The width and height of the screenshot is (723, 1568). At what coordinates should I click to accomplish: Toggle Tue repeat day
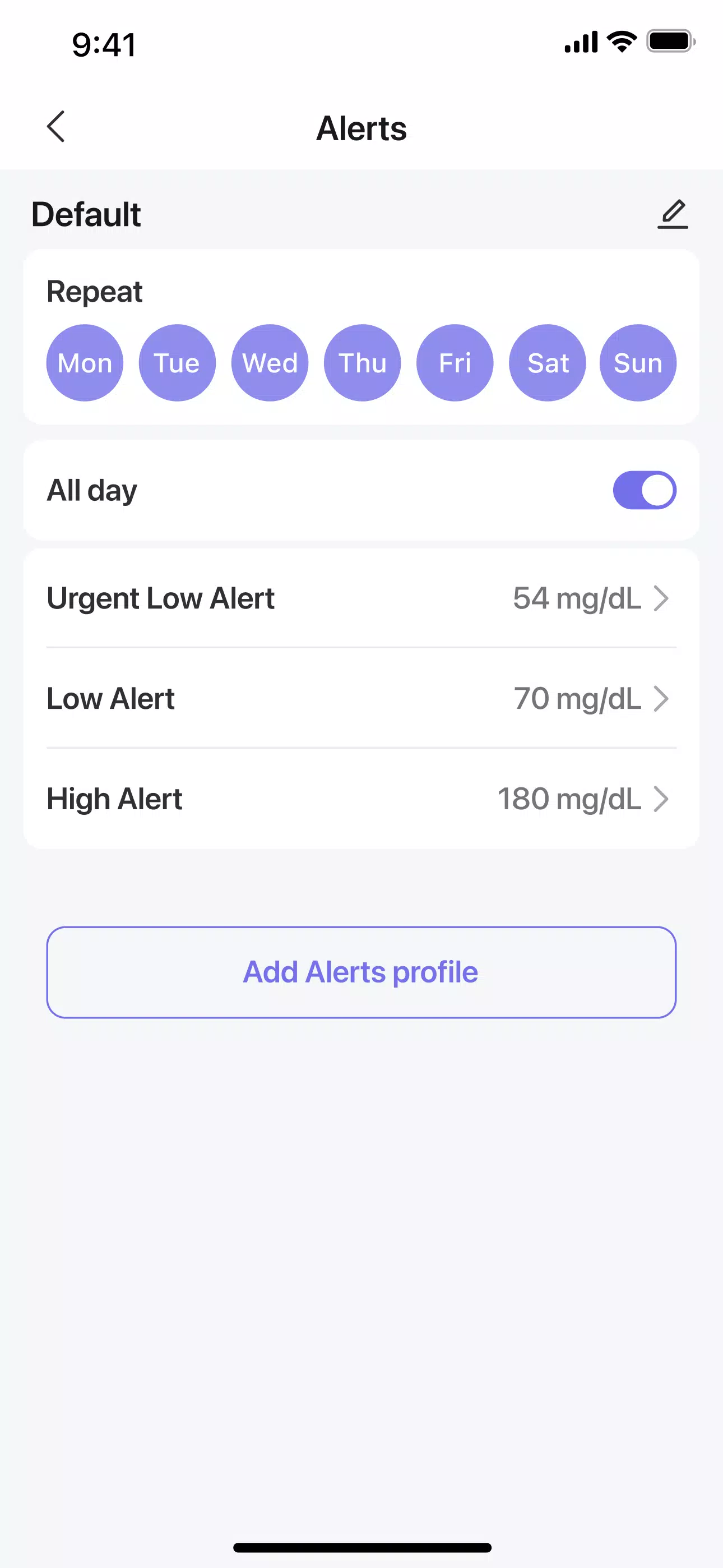tap(177, 363)
